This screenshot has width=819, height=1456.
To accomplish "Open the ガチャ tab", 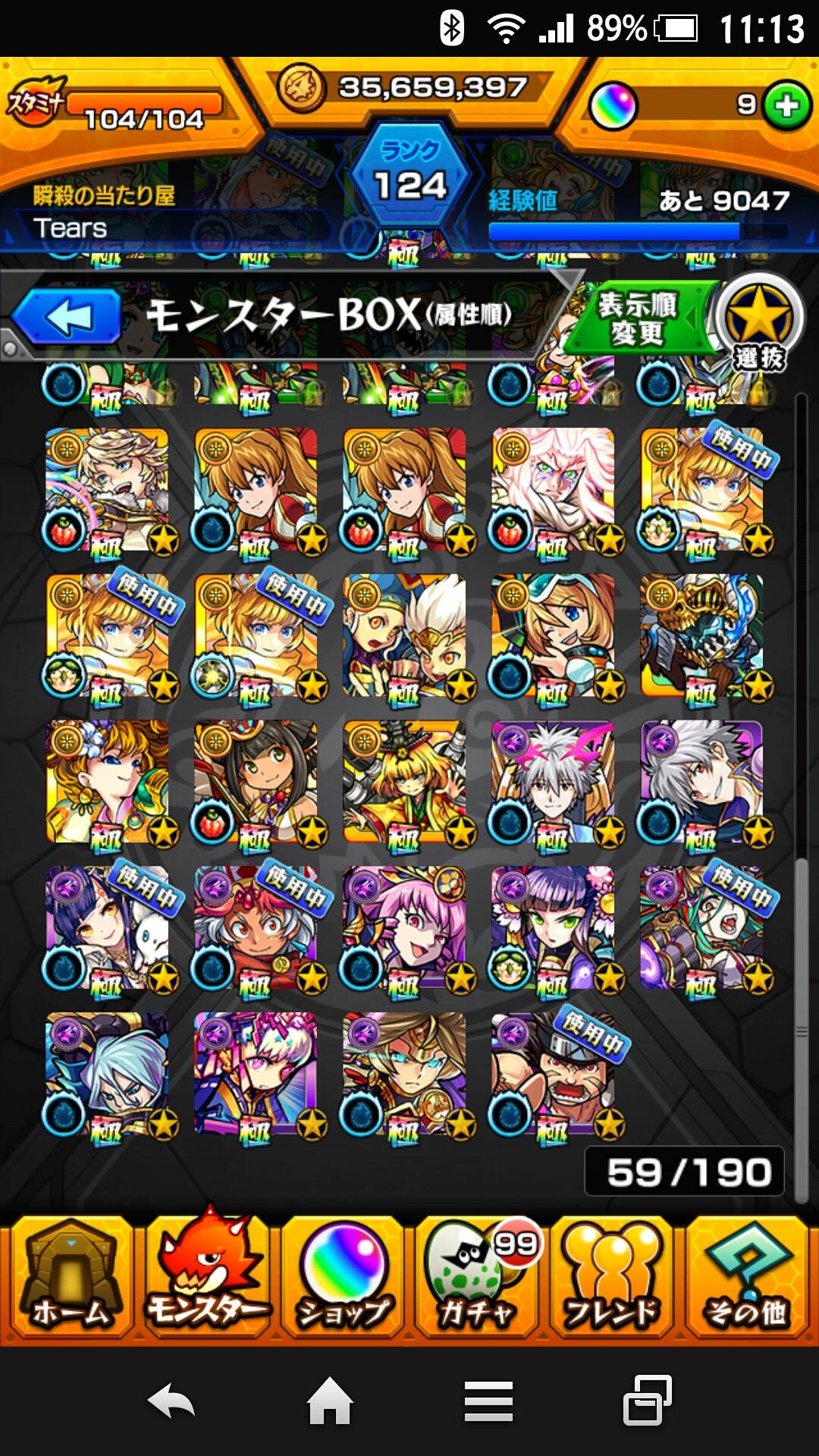I will click(x=478, y=1277).
